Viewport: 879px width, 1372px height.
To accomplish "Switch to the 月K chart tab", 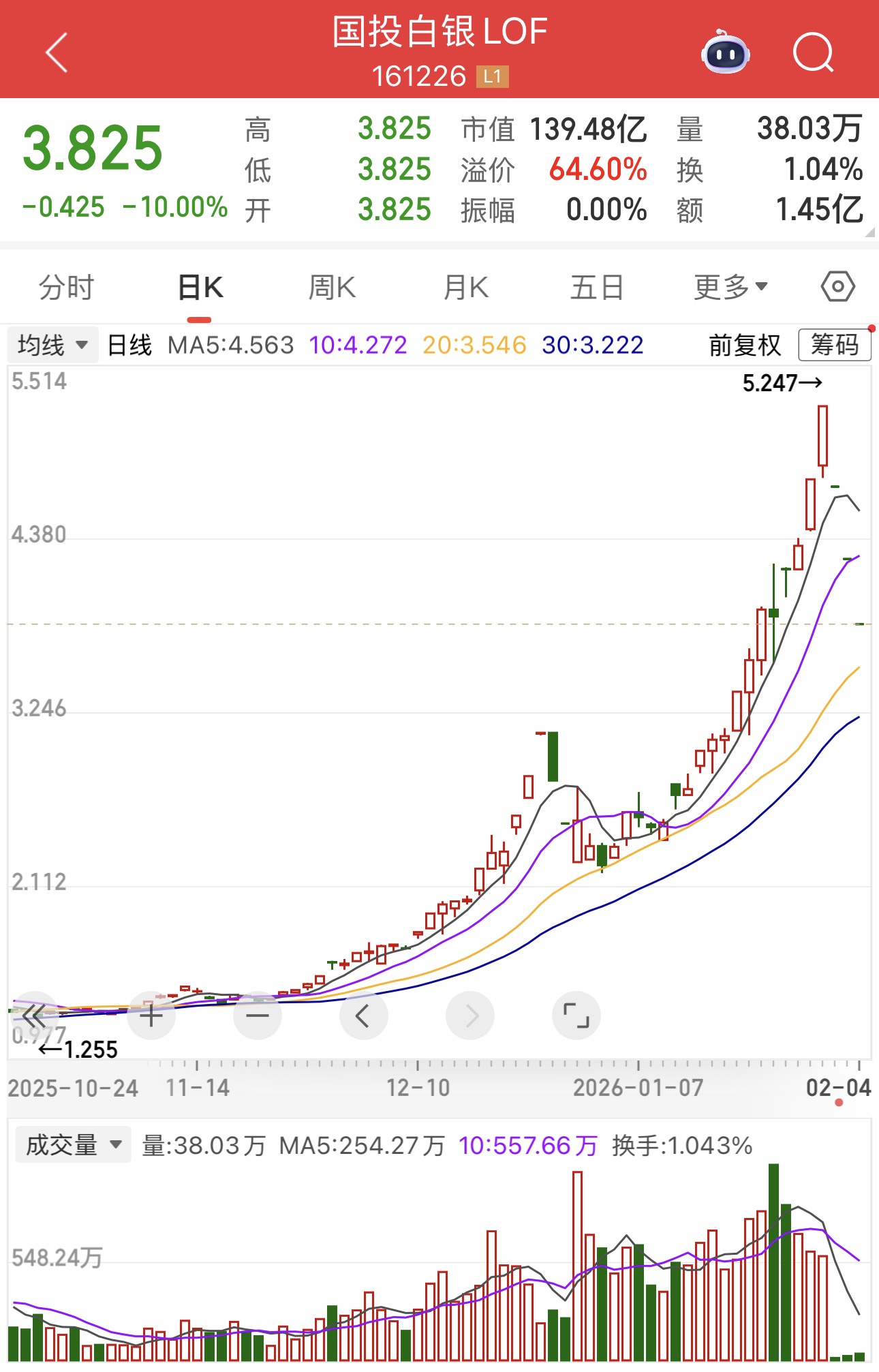I will point(465,288).
